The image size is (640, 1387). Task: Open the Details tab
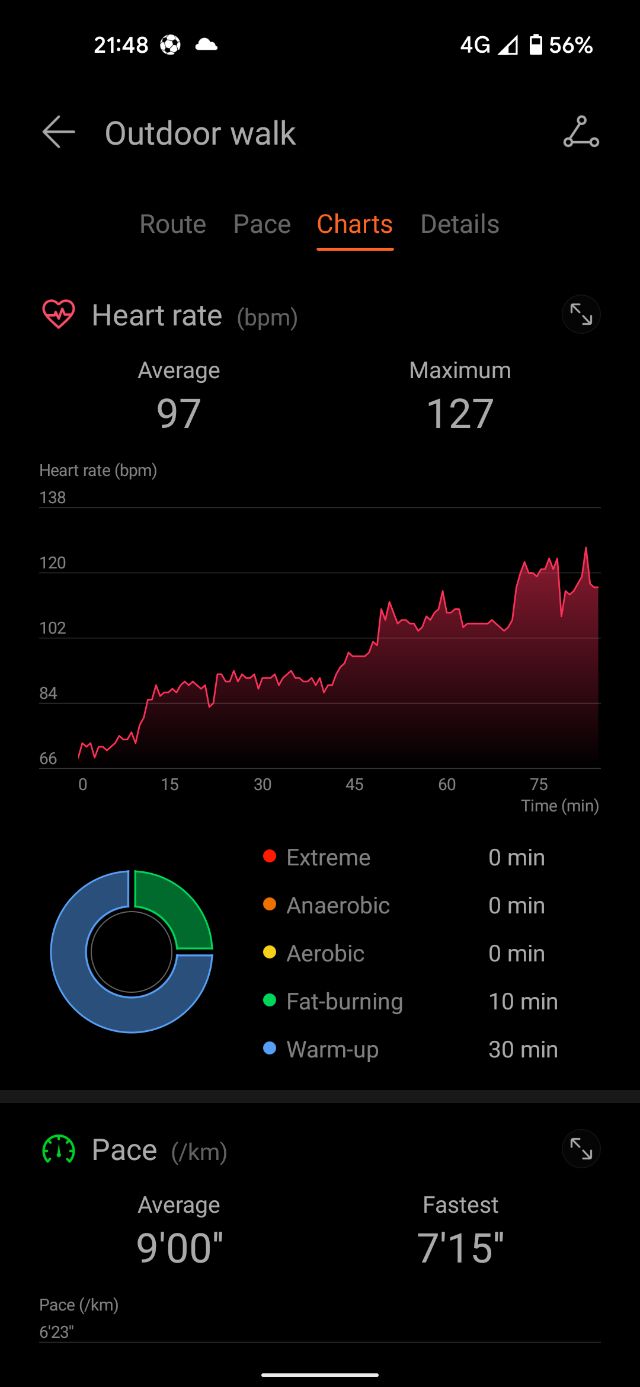tap(460, 224)
